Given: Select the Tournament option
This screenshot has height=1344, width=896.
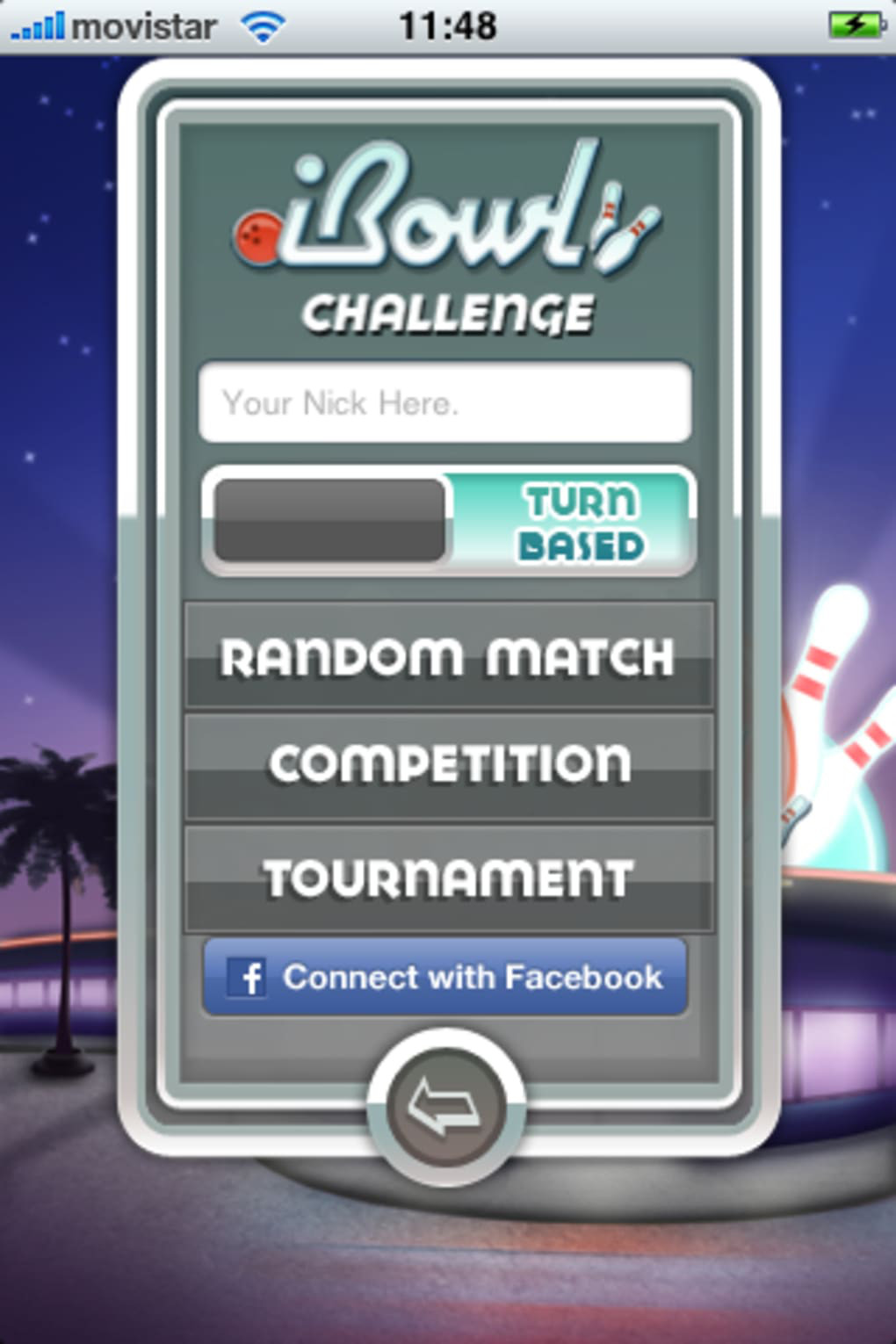Looking at the screenshot, I should pos(448,878).
